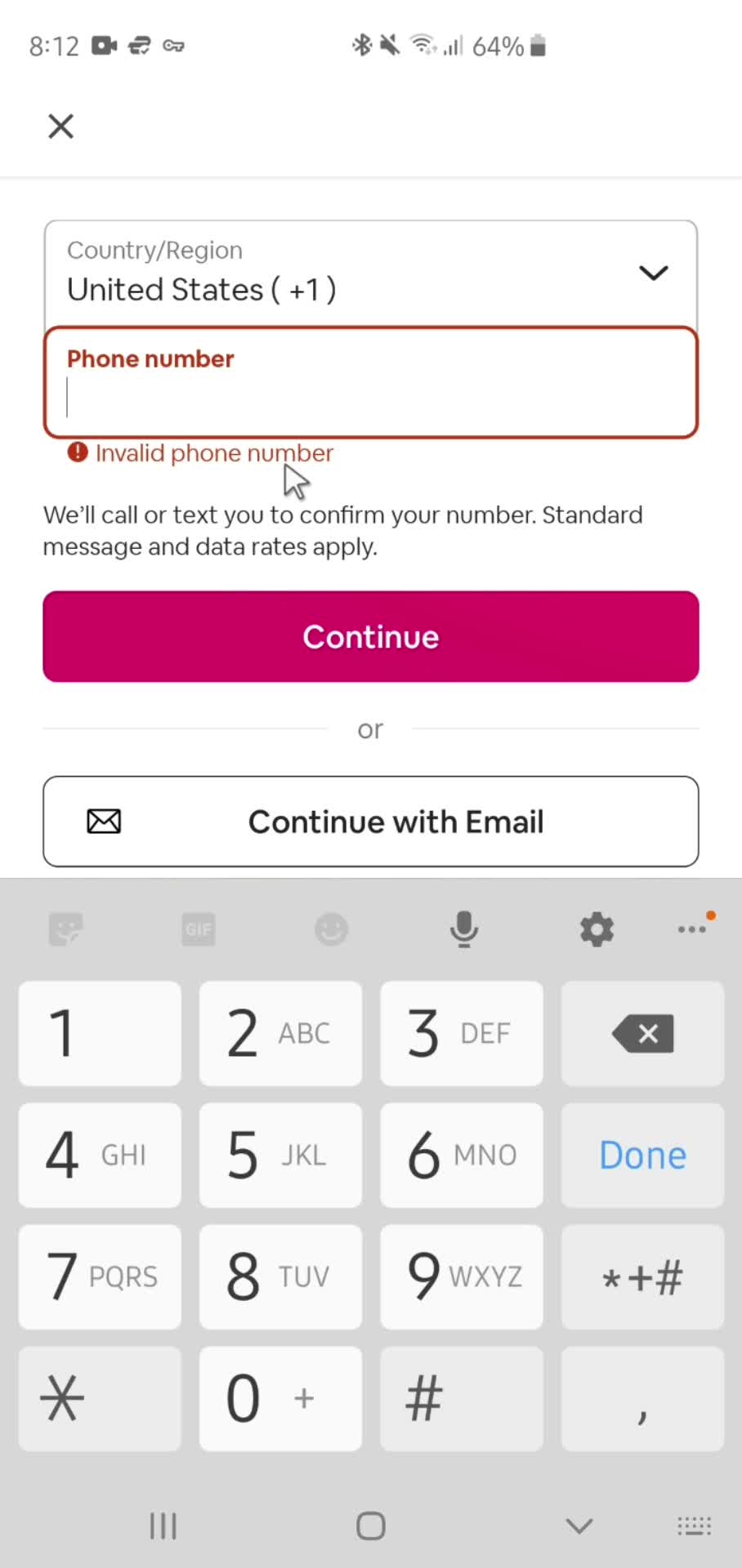Switch keyboard layout using the bottom-right icon
Viewport: 742px width, 1568px height.
pyautogui.click(x=694, y=1526)
